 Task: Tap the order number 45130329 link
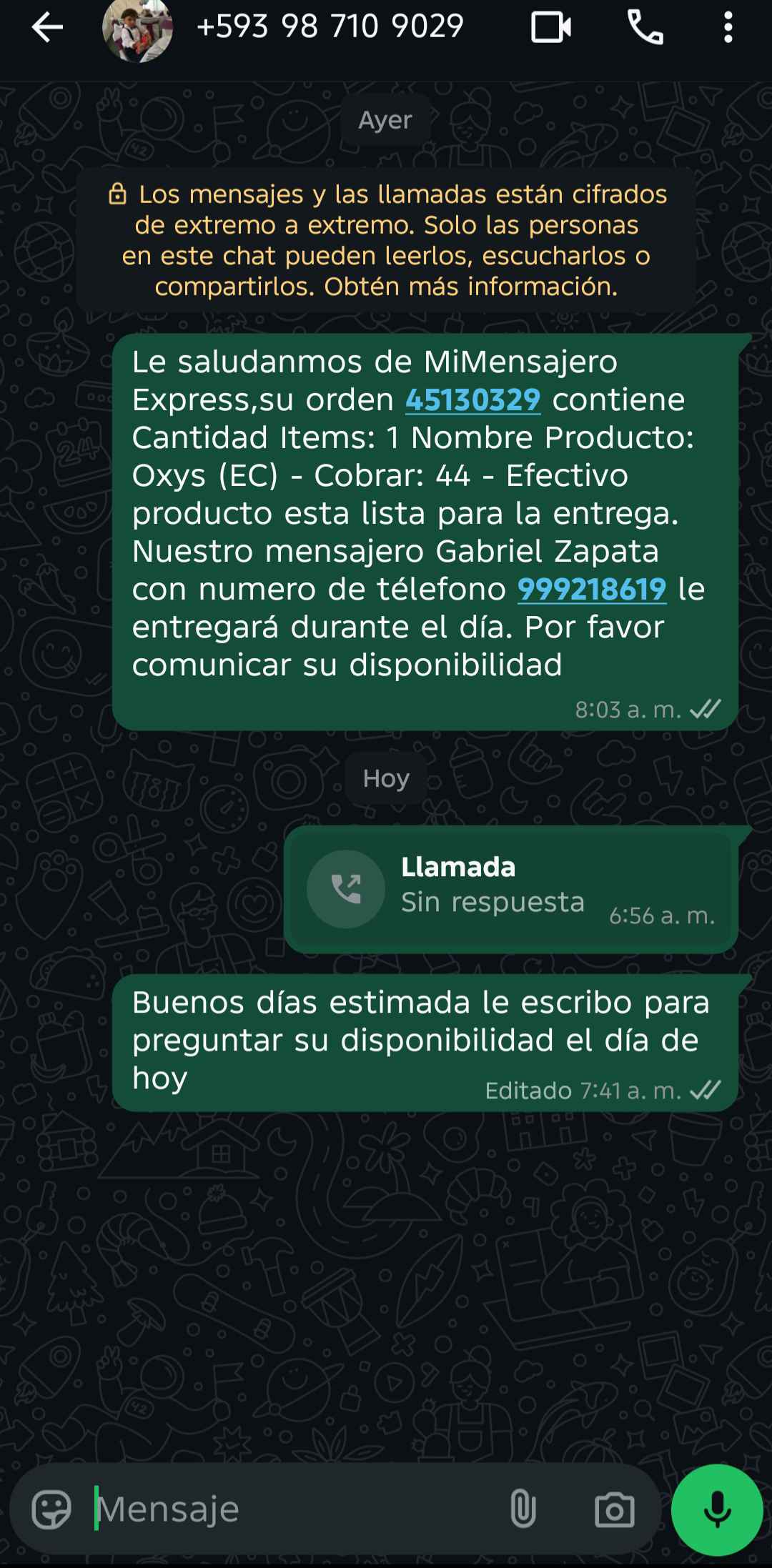[472, 400]
